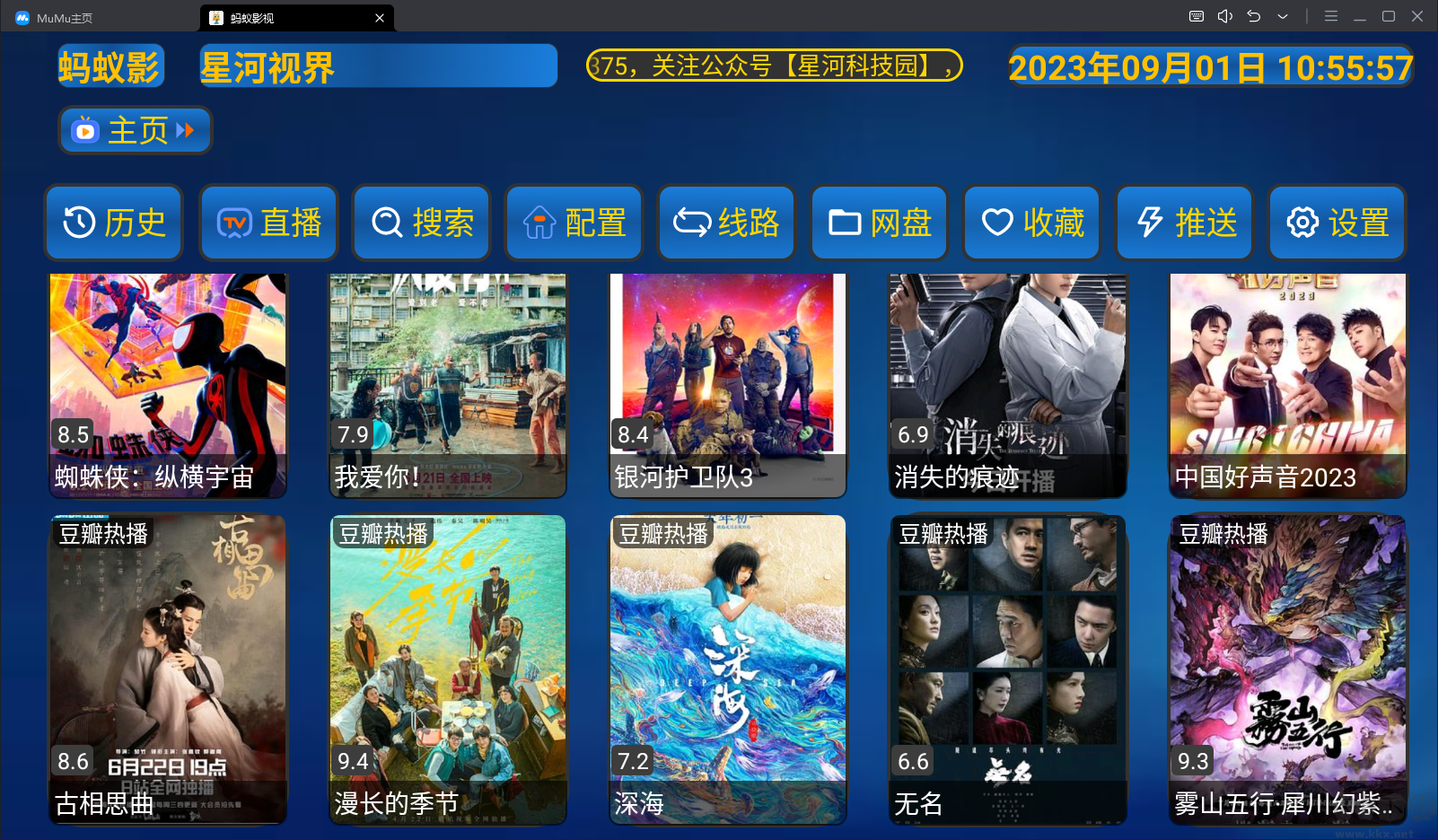This screenshot has width=1438, height=840.
Task: Open the 设置 settings
Action: (x=1337, y=223)
